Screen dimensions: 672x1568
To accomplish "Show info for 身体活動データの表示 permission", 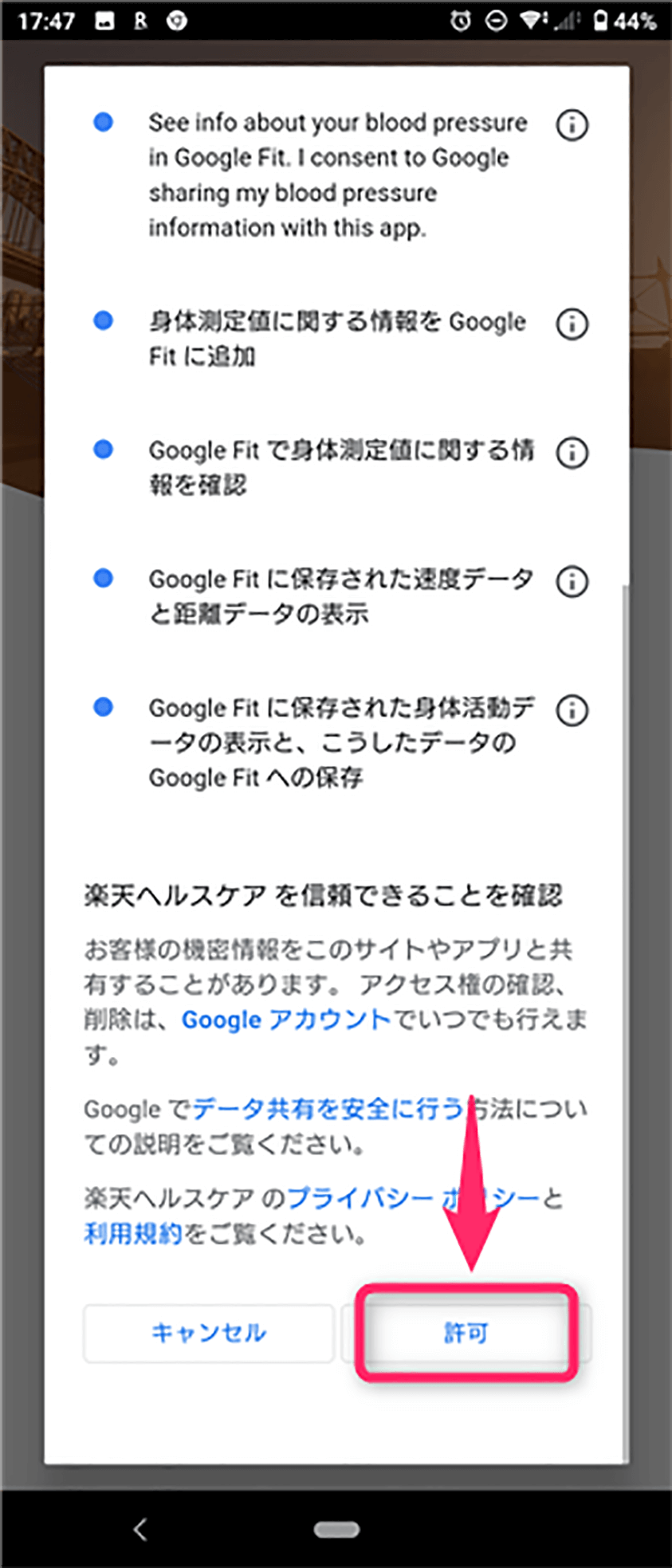I will pos(572,709).
